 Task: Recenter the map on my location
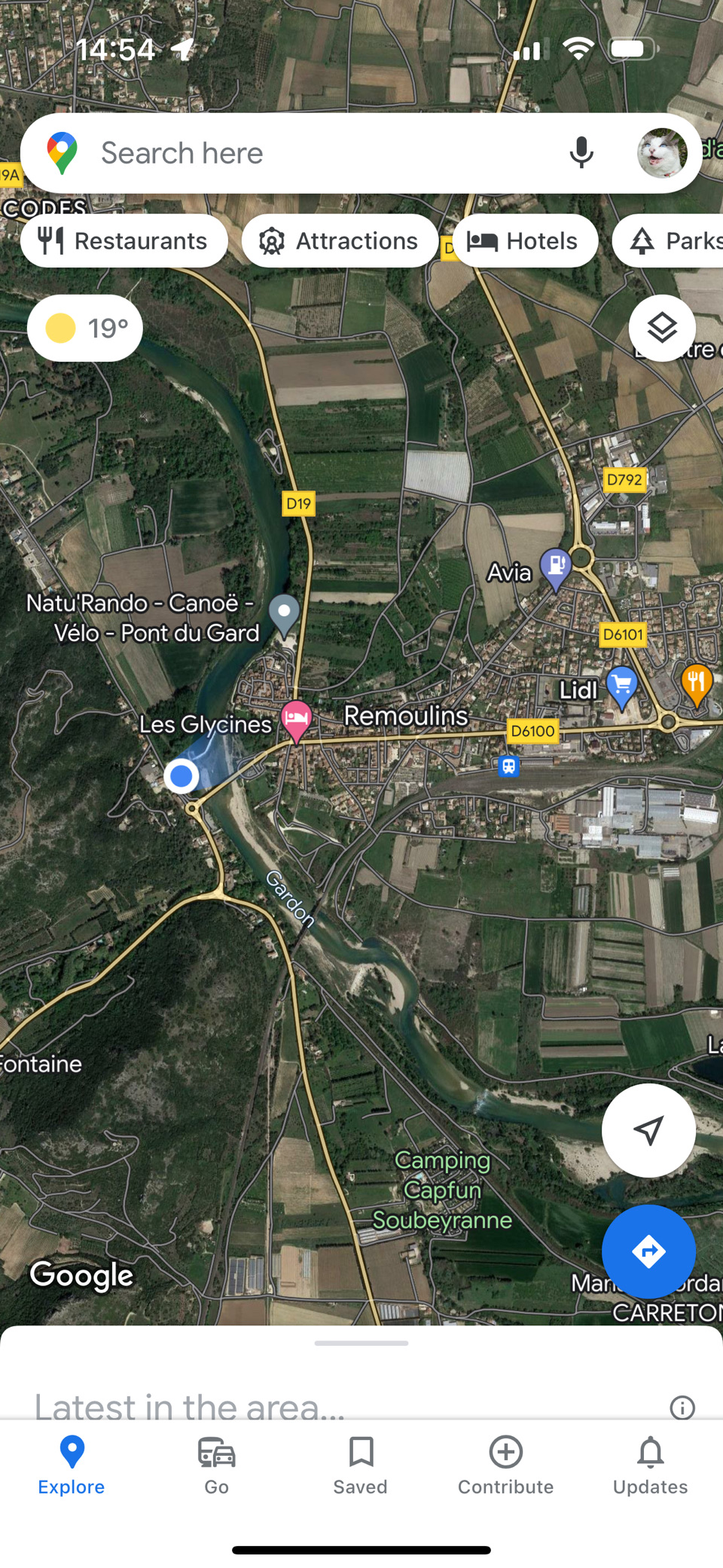point(648,1130)
